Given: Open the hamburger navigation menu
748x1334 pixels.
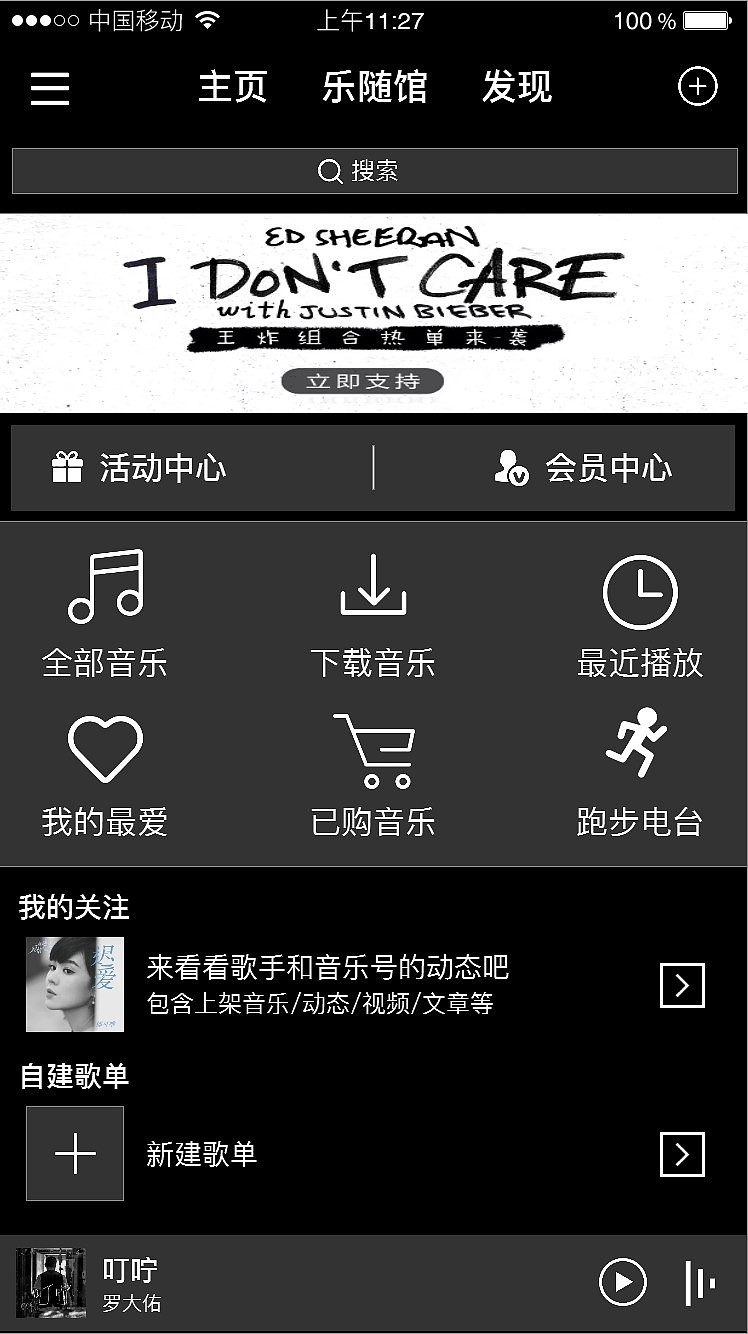Looking at the screenshot, I should pyautogui.click(x=51, y=89).
